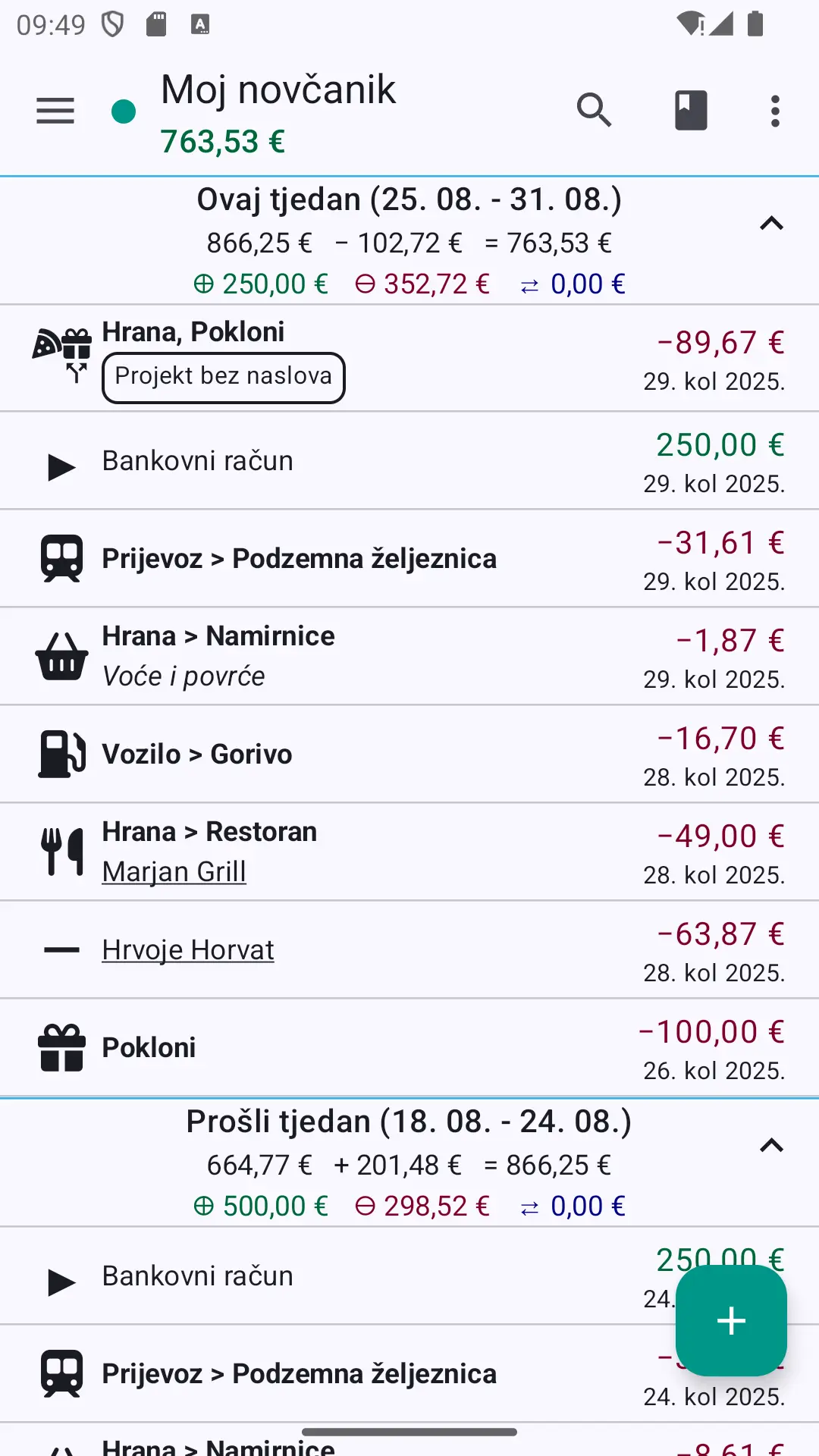The image size is (819, 1456).
Task: Open transaction search
Action: click(594, 111)
